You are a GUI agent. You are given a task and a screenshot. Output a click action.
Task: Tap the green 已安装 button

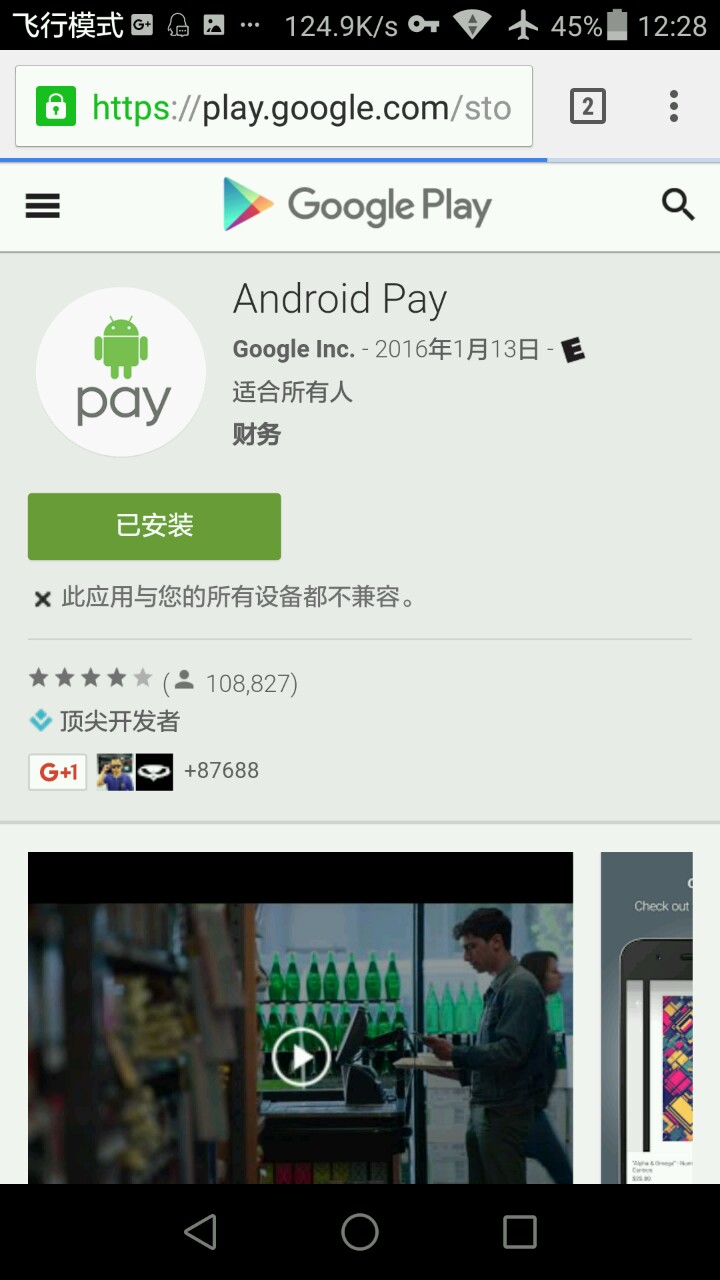pyautogui.click(x=154, y=526)
